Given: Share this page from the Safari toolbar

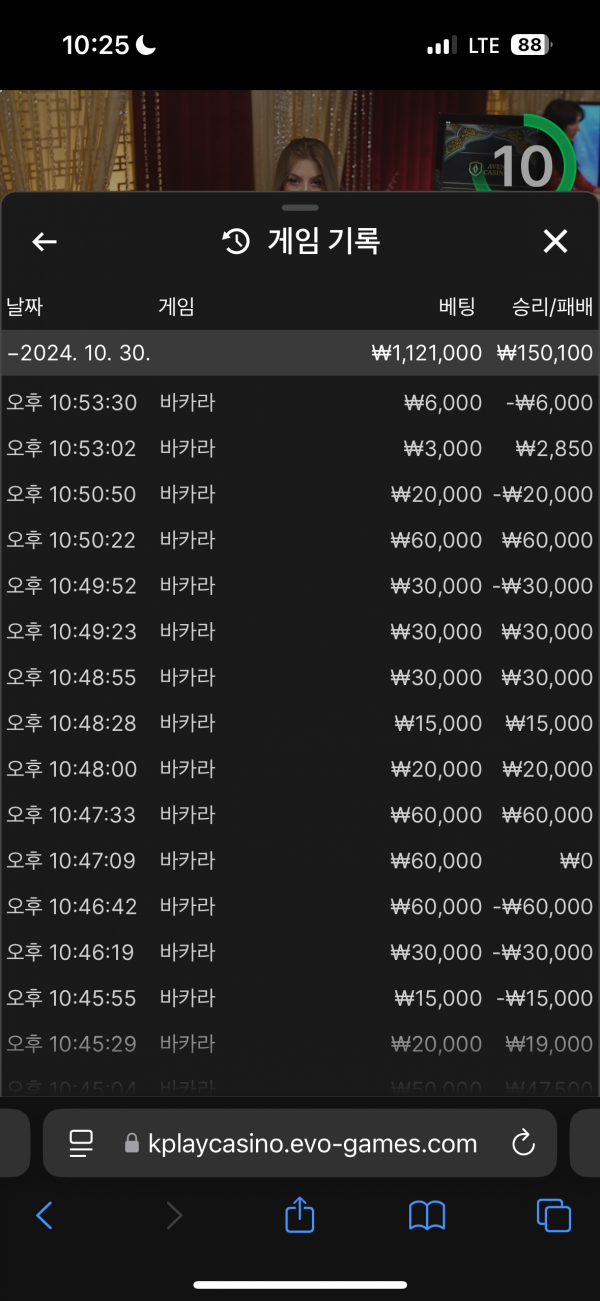Looking at the screenshot, I should [300, 1214].
